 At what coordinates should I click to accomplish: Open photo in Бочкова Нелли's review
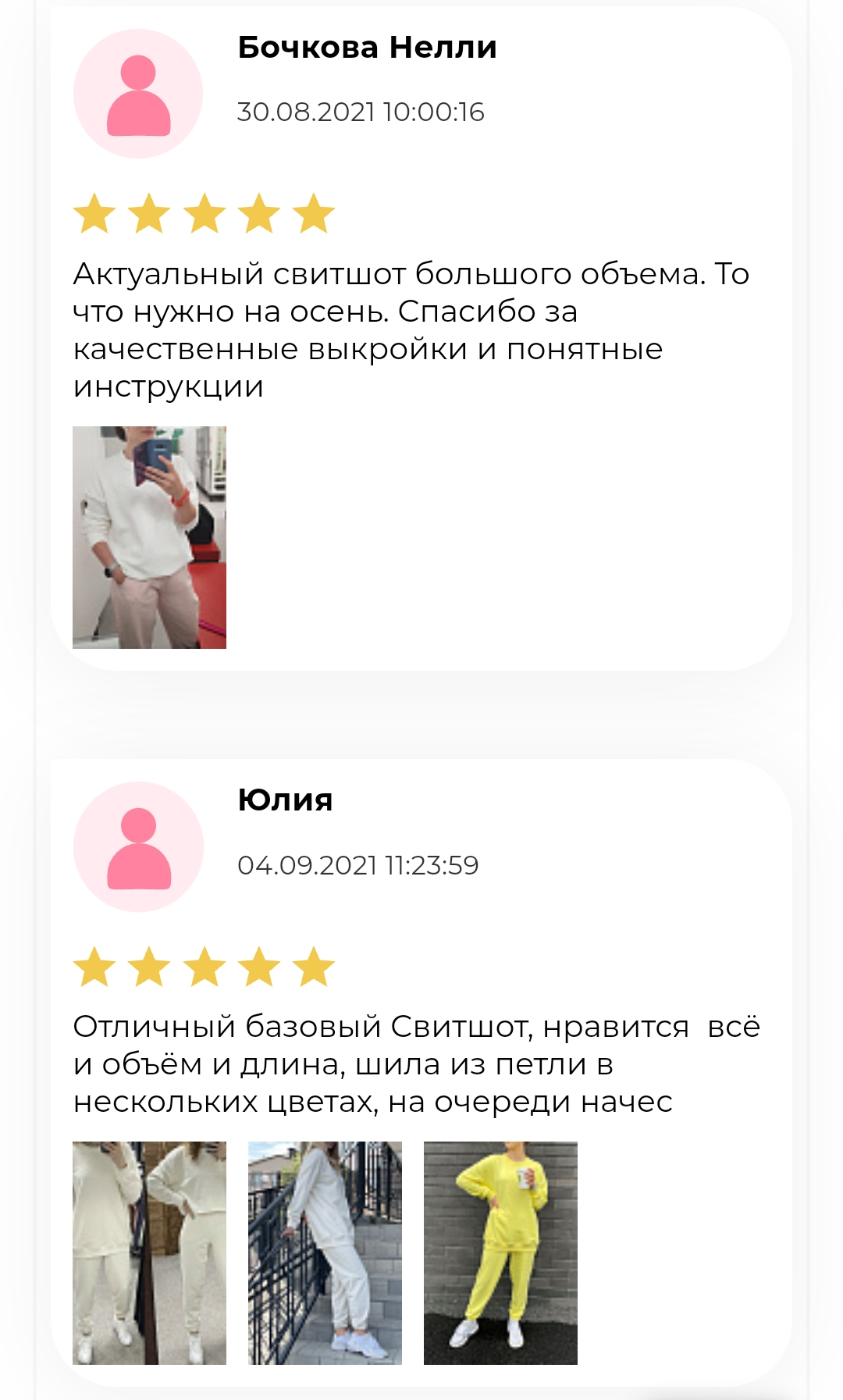[149, 537]
